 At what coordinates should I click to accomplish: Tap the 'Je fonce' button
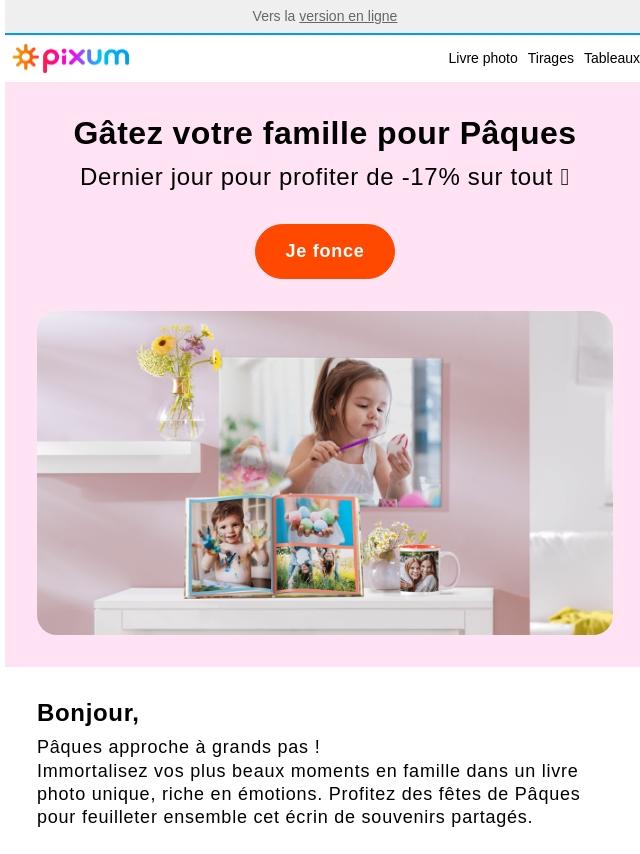click(x=325, y=251)
